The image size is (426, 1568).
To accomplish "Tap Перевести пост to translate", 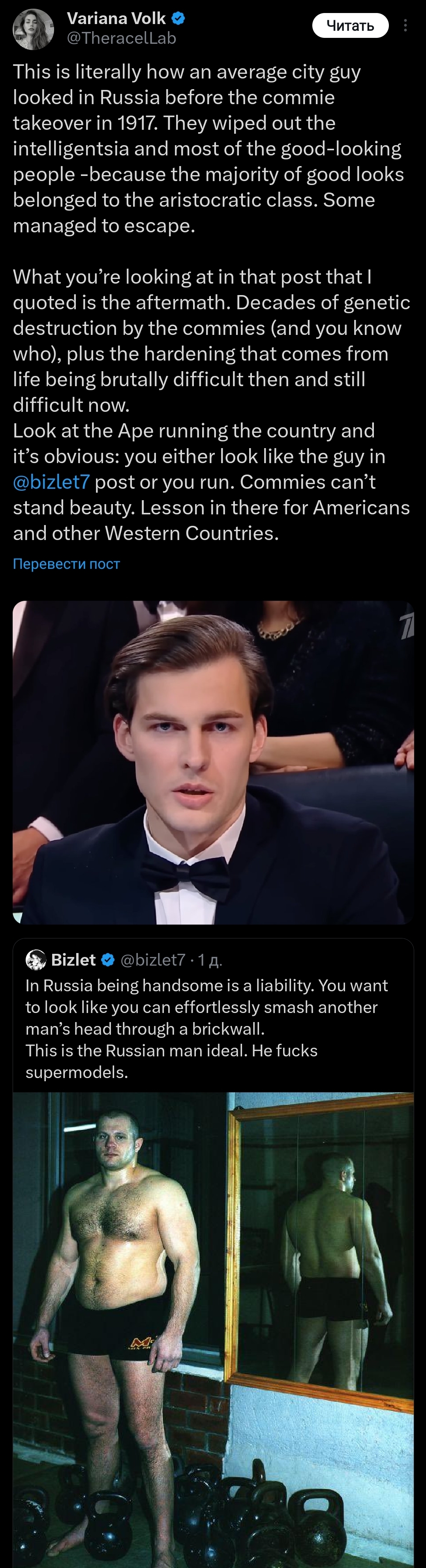I will [66, 564].
